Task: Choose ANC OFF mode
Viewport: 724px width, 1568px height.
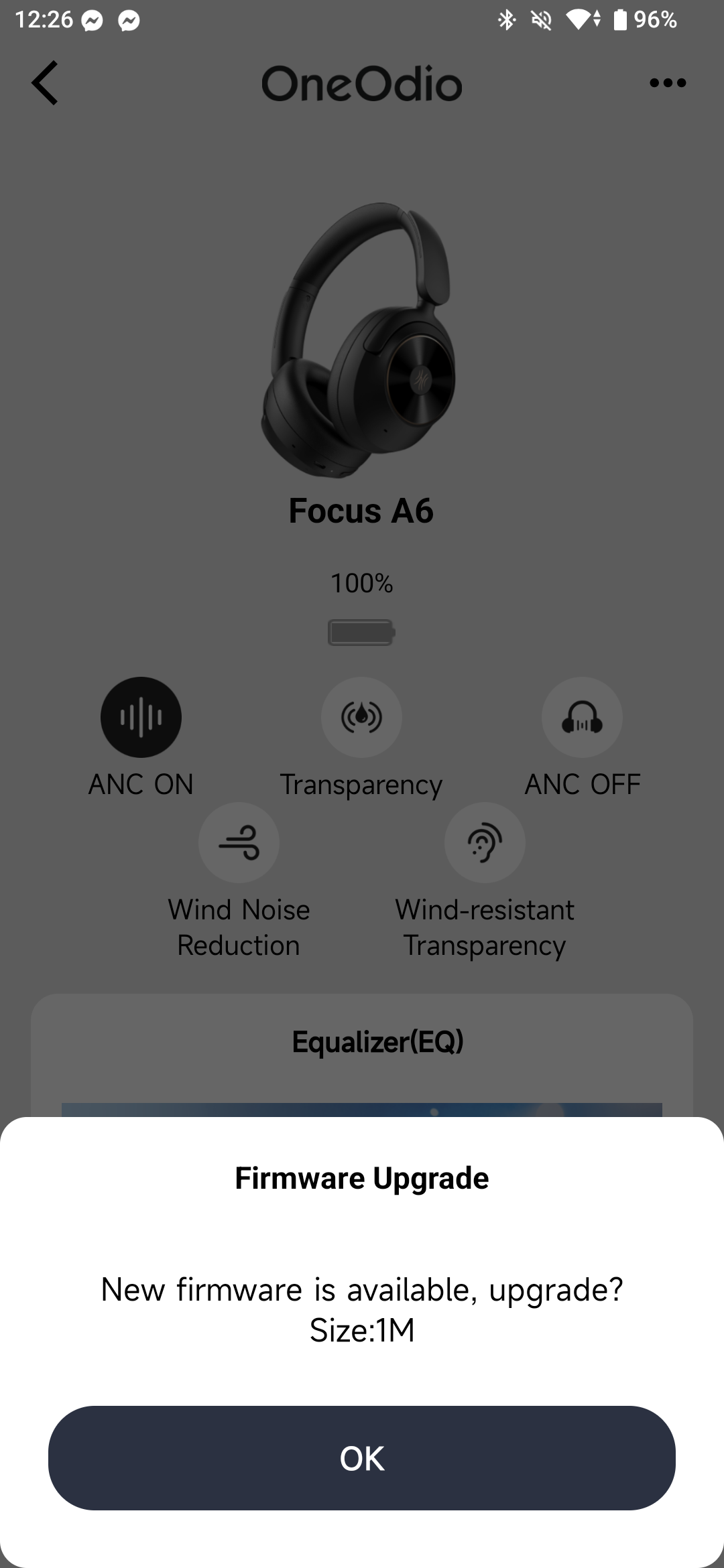Action: pos(582,717)
